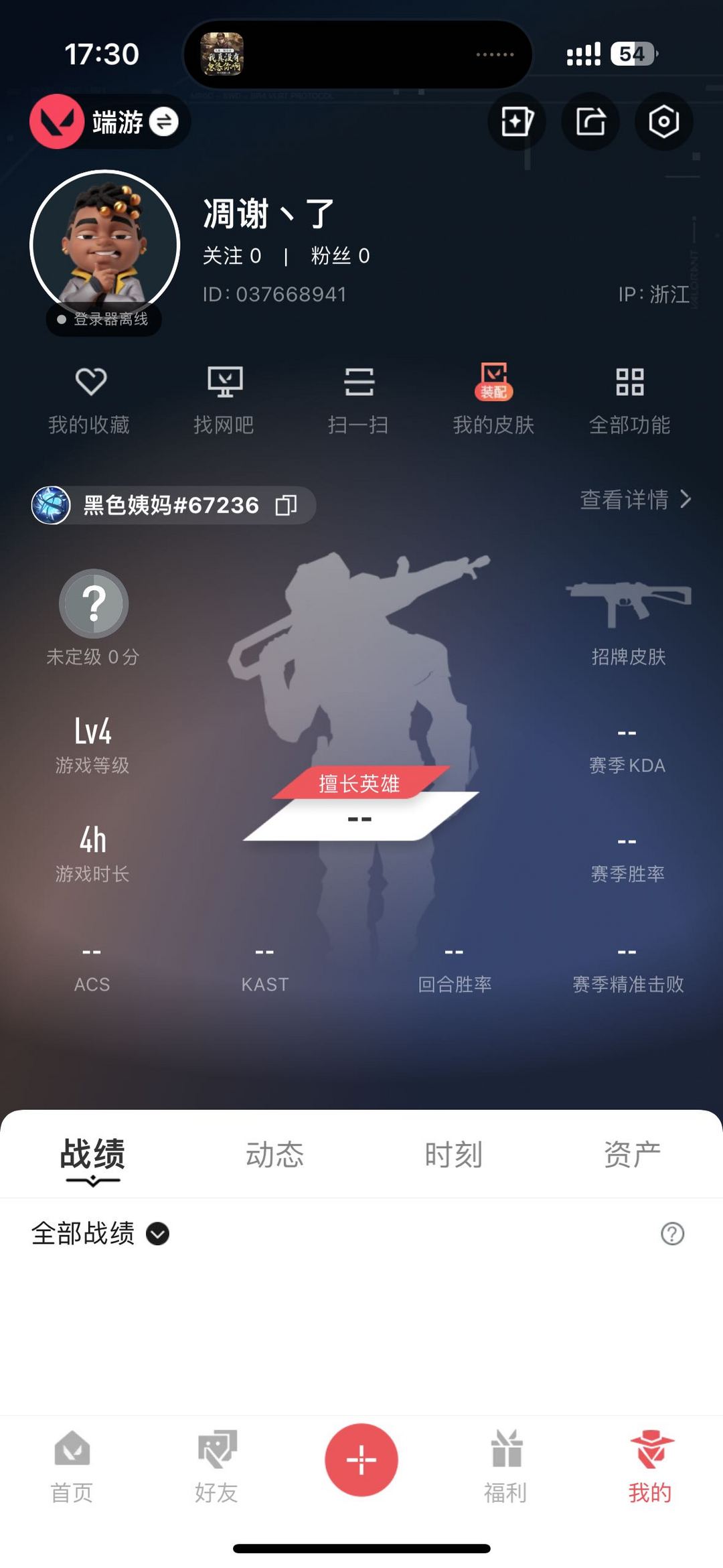Open 全部功能 all functions grid
Screen dimensions: 723x1568
coord(629,399)
